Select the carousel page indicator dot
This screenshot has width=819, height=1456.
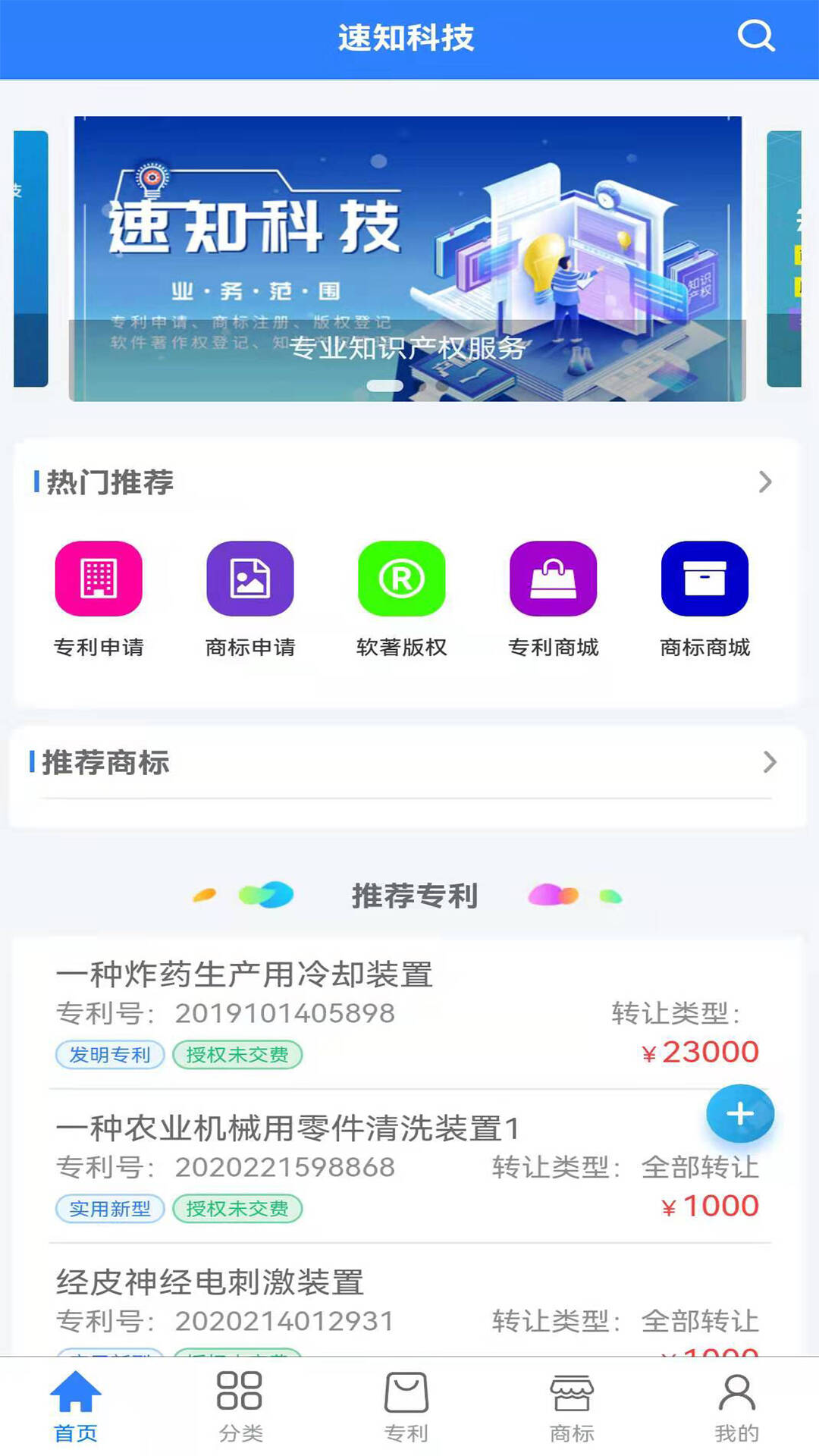coord(385,386)
